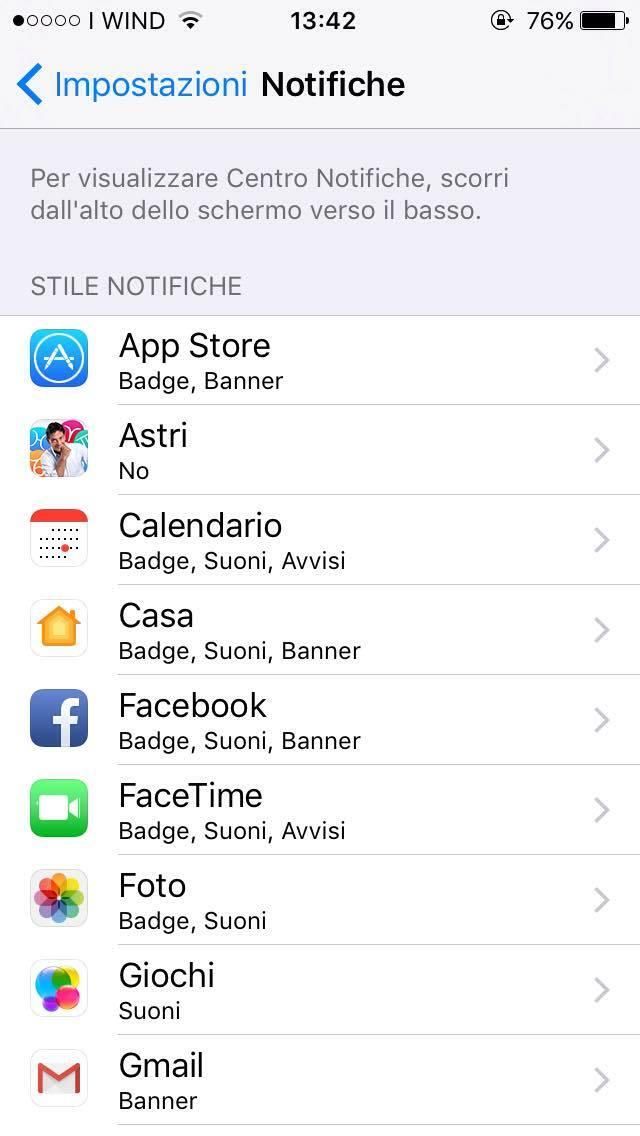The height and width of the screenshot is (1136, 640).
Task: Choose FaceTime from the notifications list
Action: pyautogui.click(x=320, y=810)
